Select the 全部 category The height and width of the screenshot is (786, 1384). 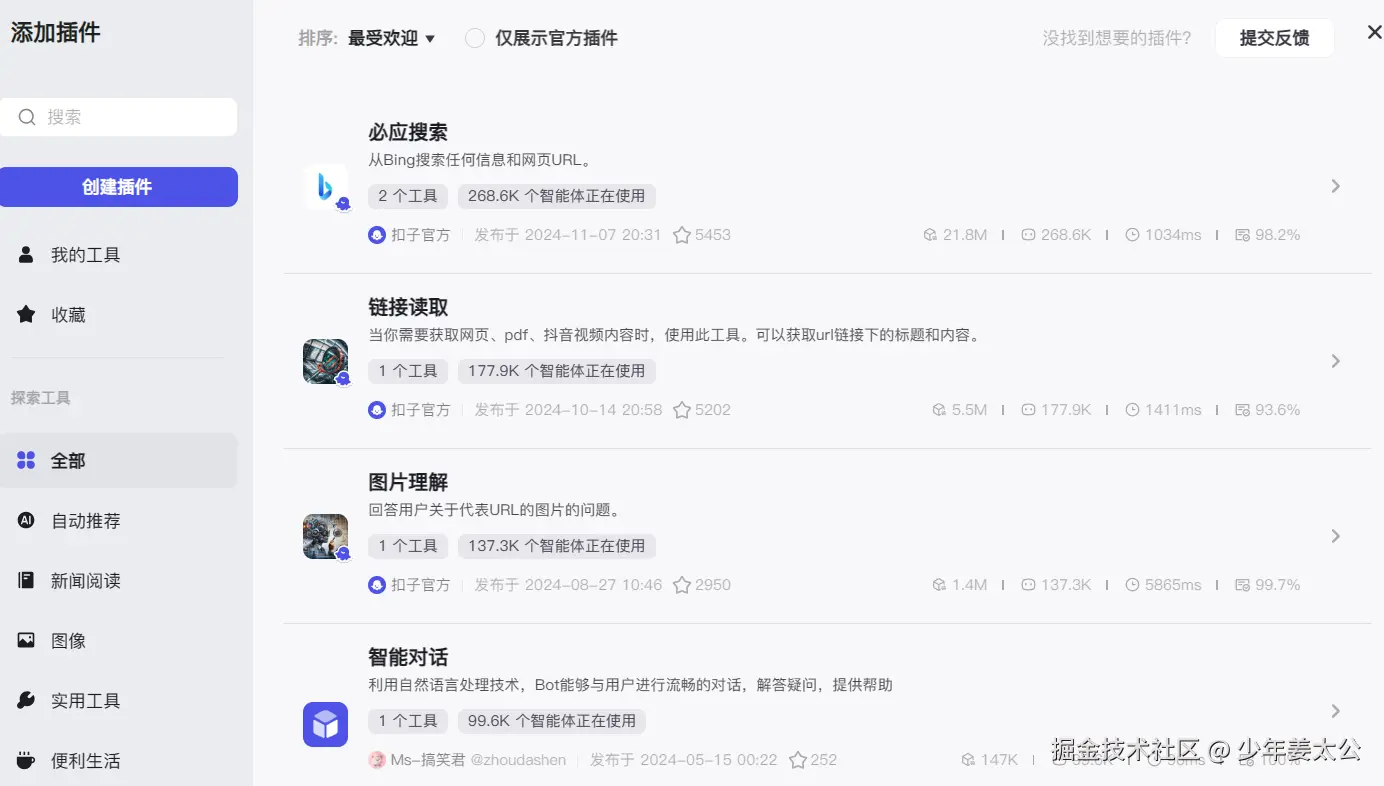(x=68, y=461)
